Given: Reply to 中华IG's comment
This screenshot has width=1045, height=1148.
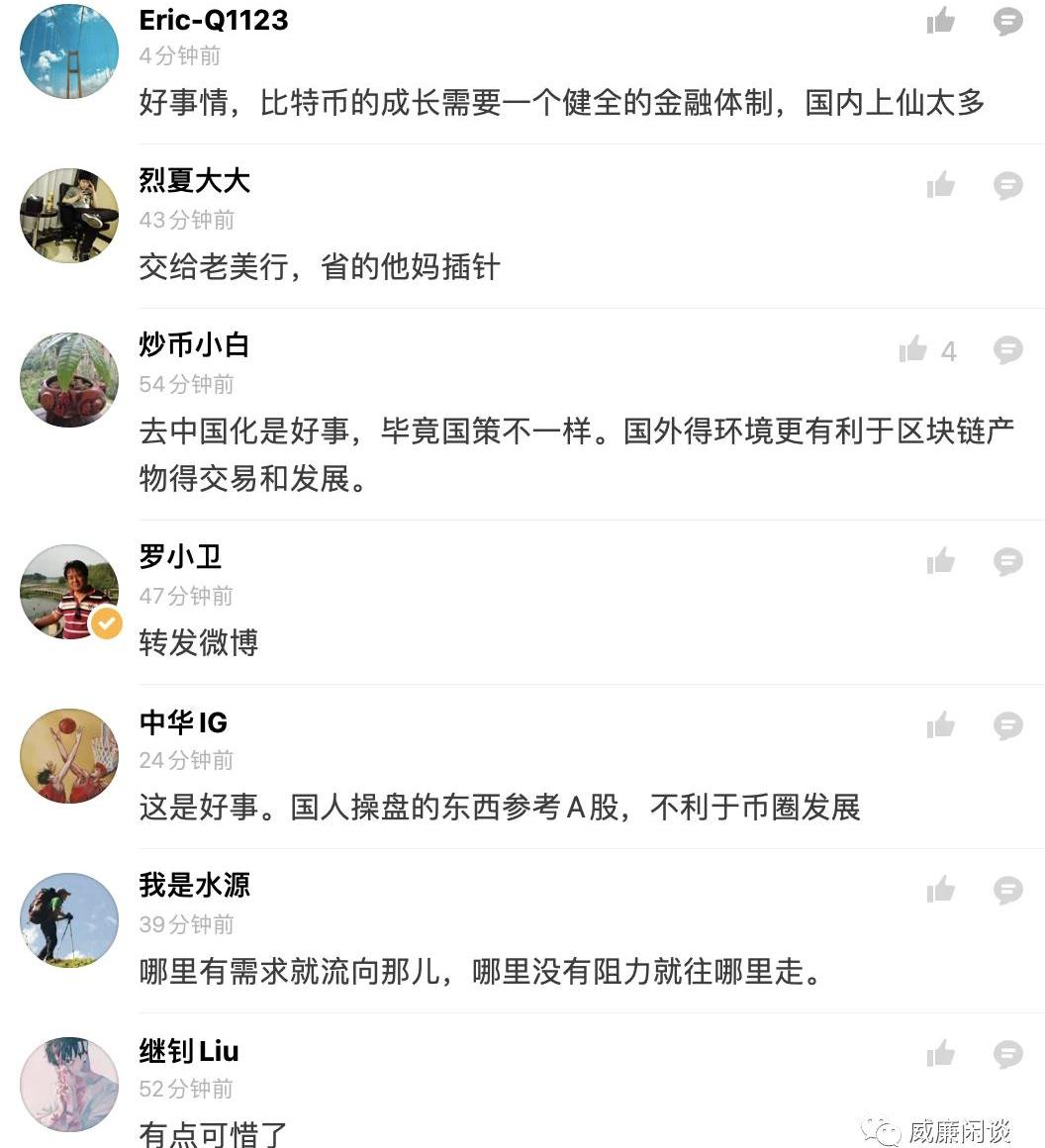Looking at the screenshot, I should tap(1007, 725).
